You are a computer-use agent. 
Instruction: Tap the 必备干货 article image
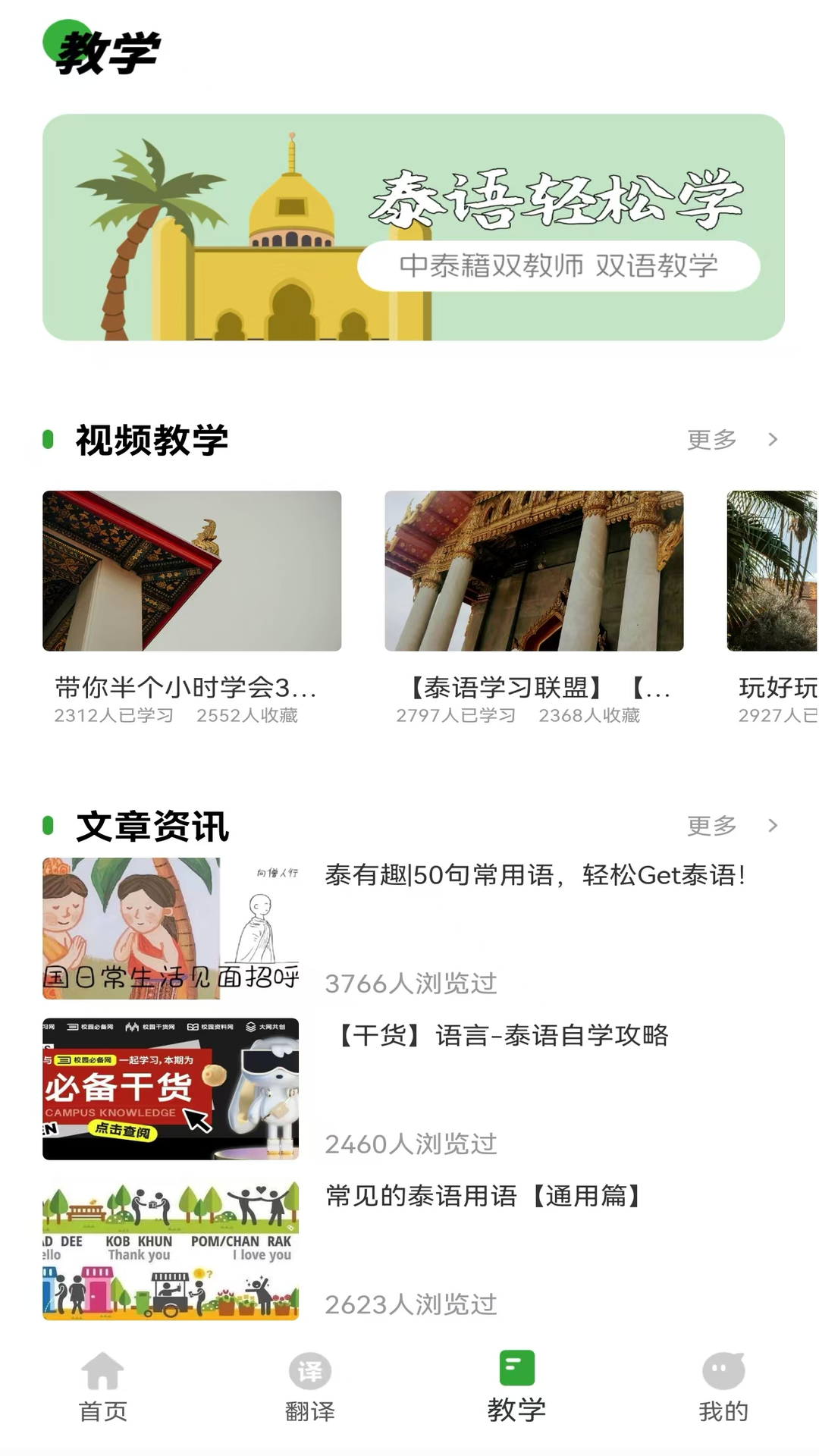point(173,1086)
